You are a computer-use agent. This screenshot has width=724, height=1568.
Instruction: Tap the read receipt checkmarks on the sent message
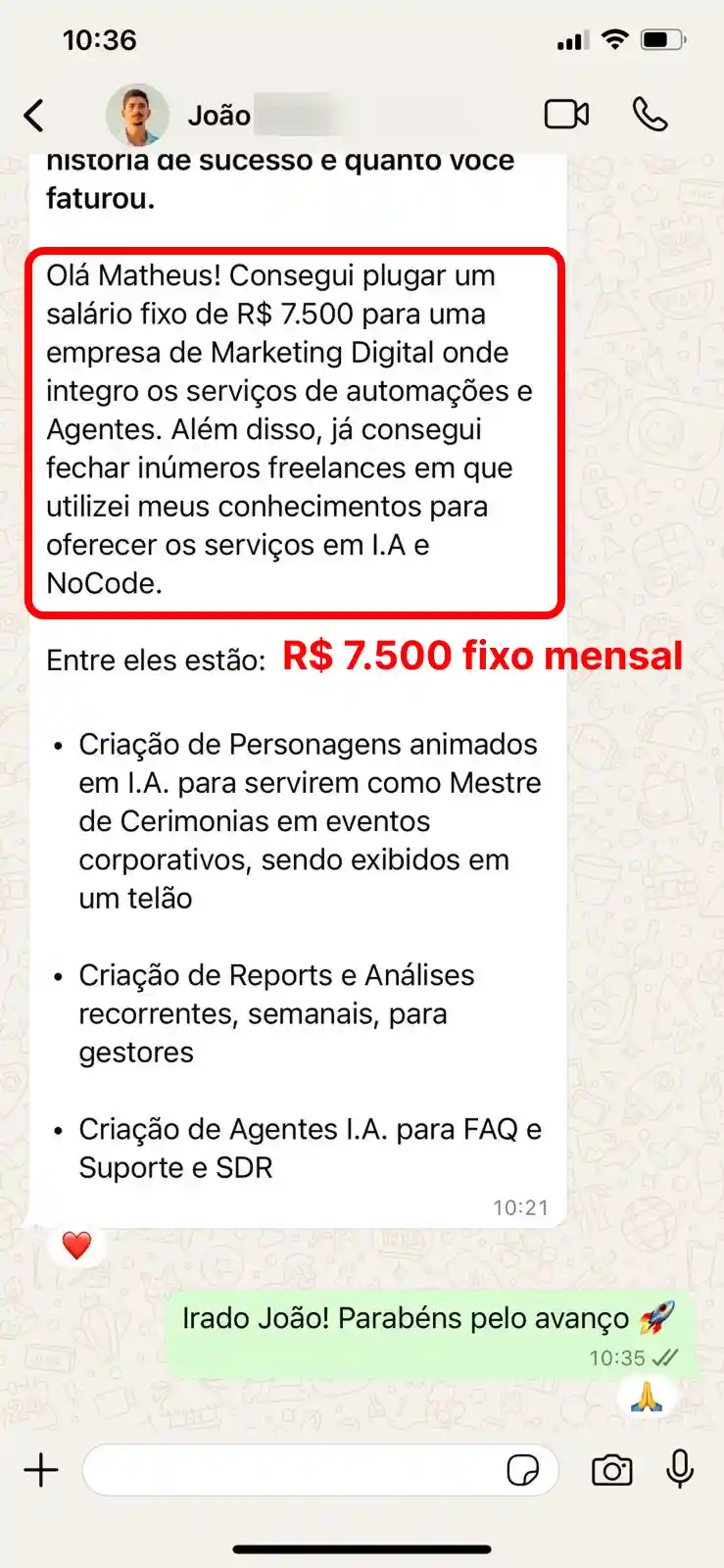coord(665,1358)
